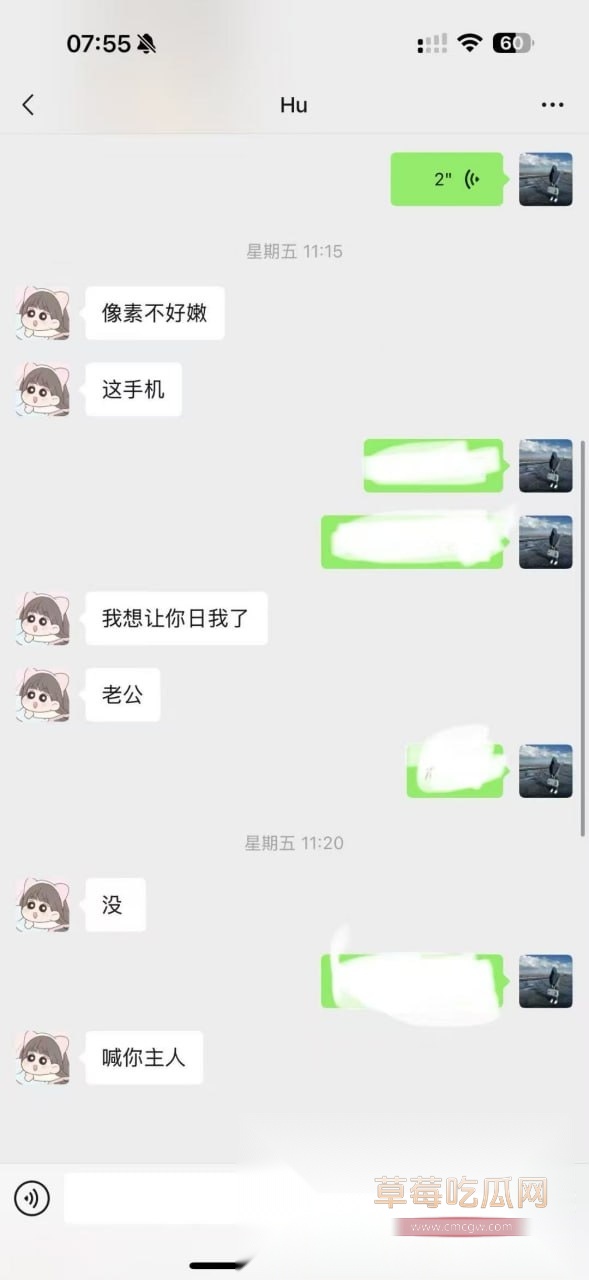Open the sender's avatar beside the voice message

(545, 179)
